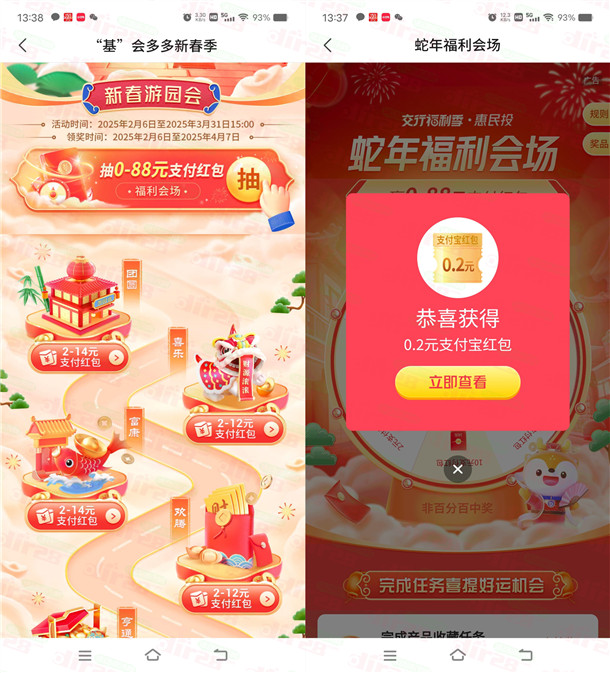The height and width of the screenshot is (673, 610).
Task: Open the 团圆 2-14元支付红包 button
Action: click(79, 356)
